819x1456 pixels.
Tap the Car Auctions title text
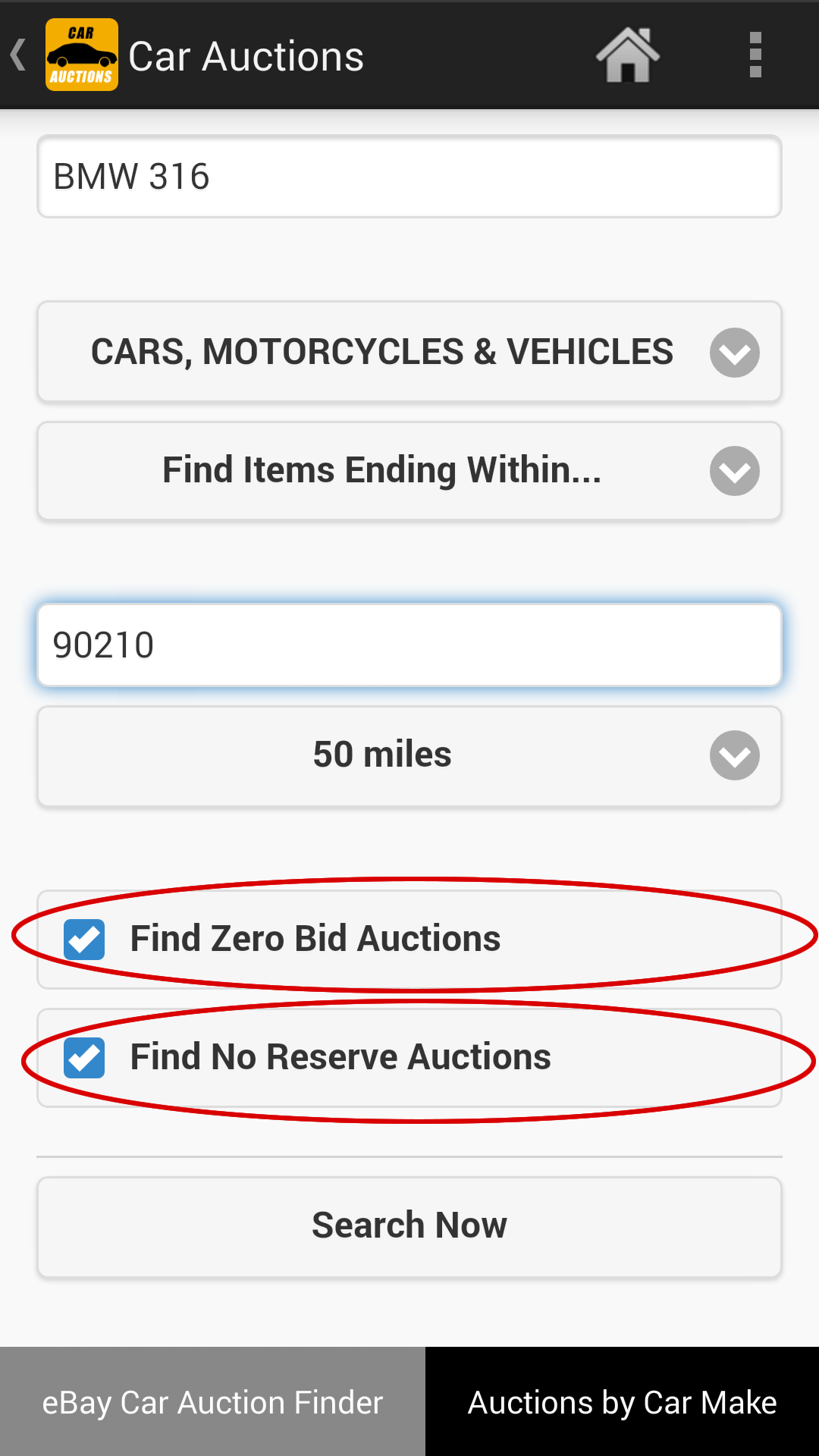(x=247, y=55)
